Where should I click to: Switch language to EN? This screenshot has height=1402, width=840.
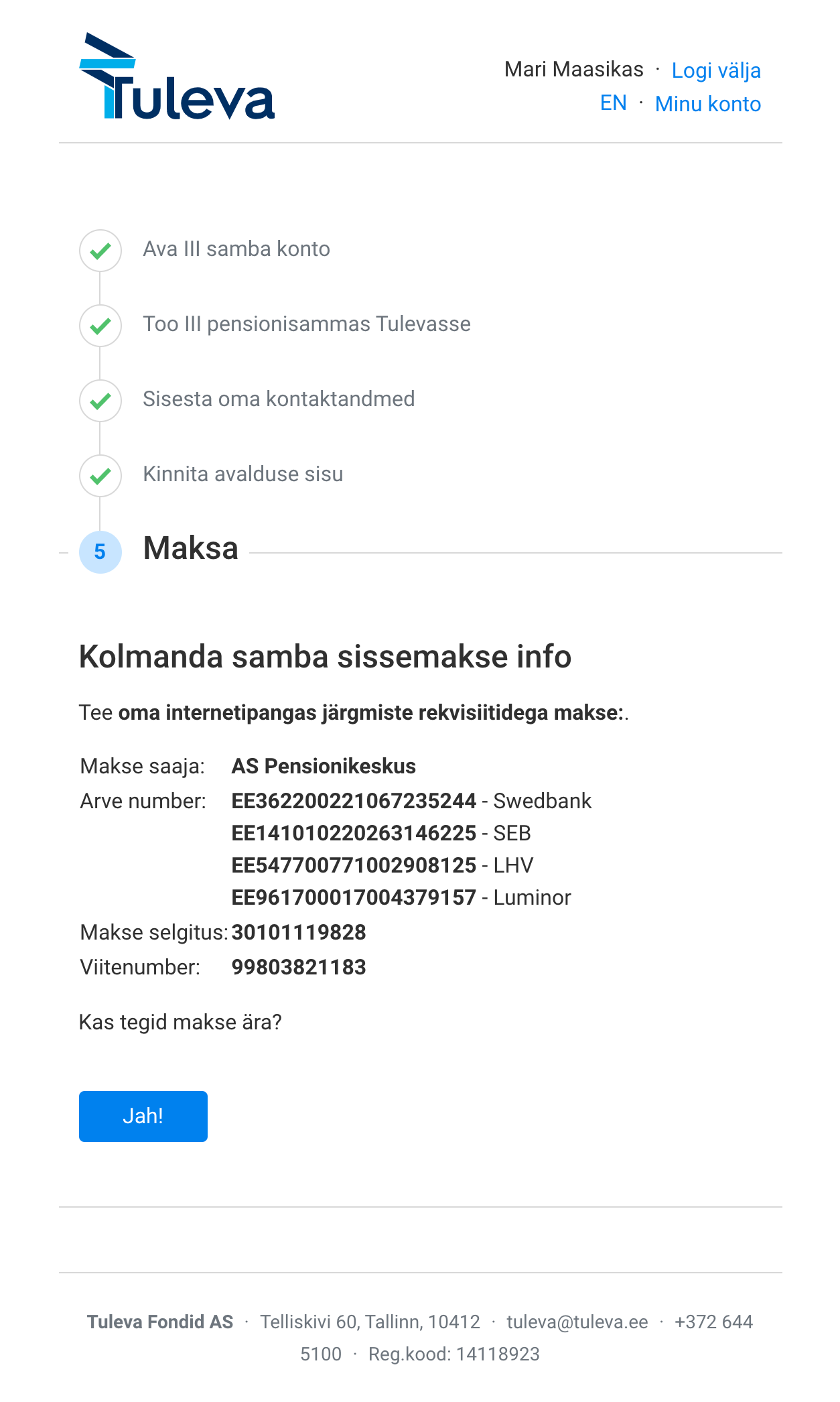[614, 103]
